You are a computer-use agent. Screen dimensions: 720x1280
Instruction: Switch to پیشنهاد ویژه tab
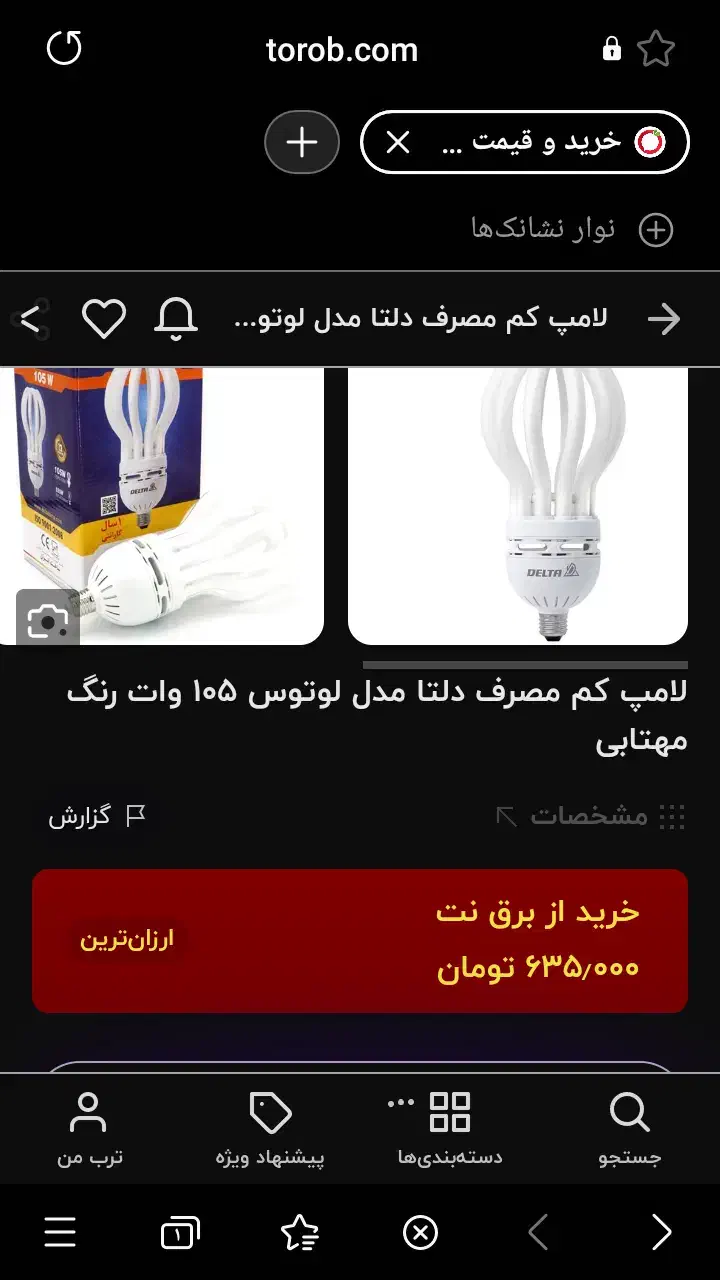270,1130
